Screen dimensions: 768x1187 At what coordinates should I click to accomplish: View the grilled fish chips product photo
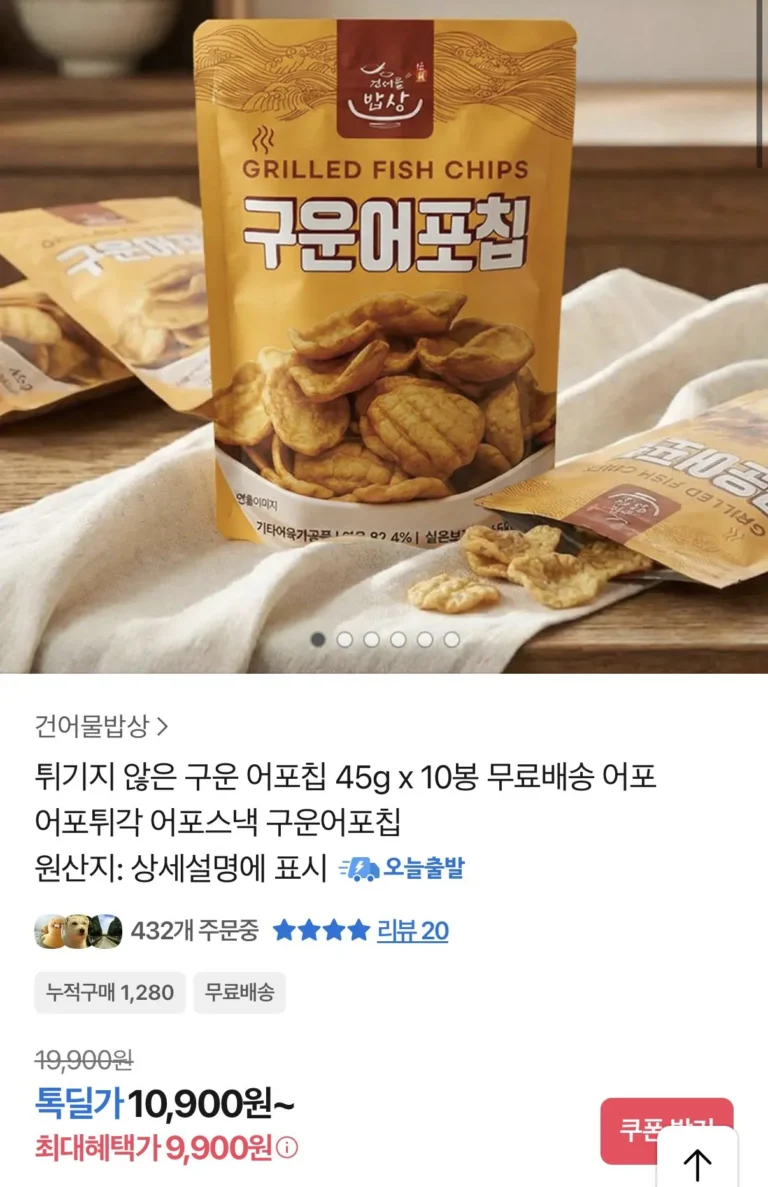pos(384,300)
